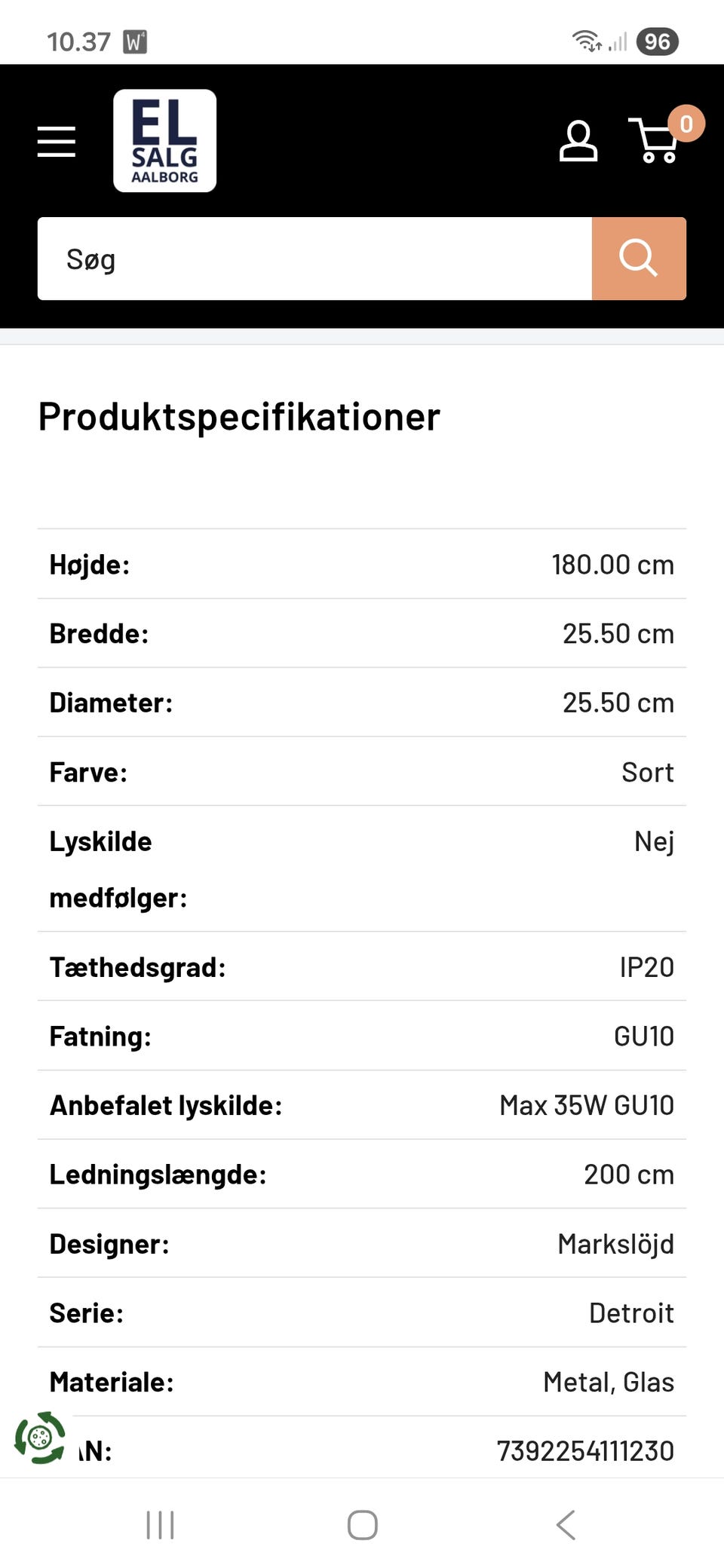Open recent apps from the navigation bar

pyautogui.click(x=158, y=1524)
